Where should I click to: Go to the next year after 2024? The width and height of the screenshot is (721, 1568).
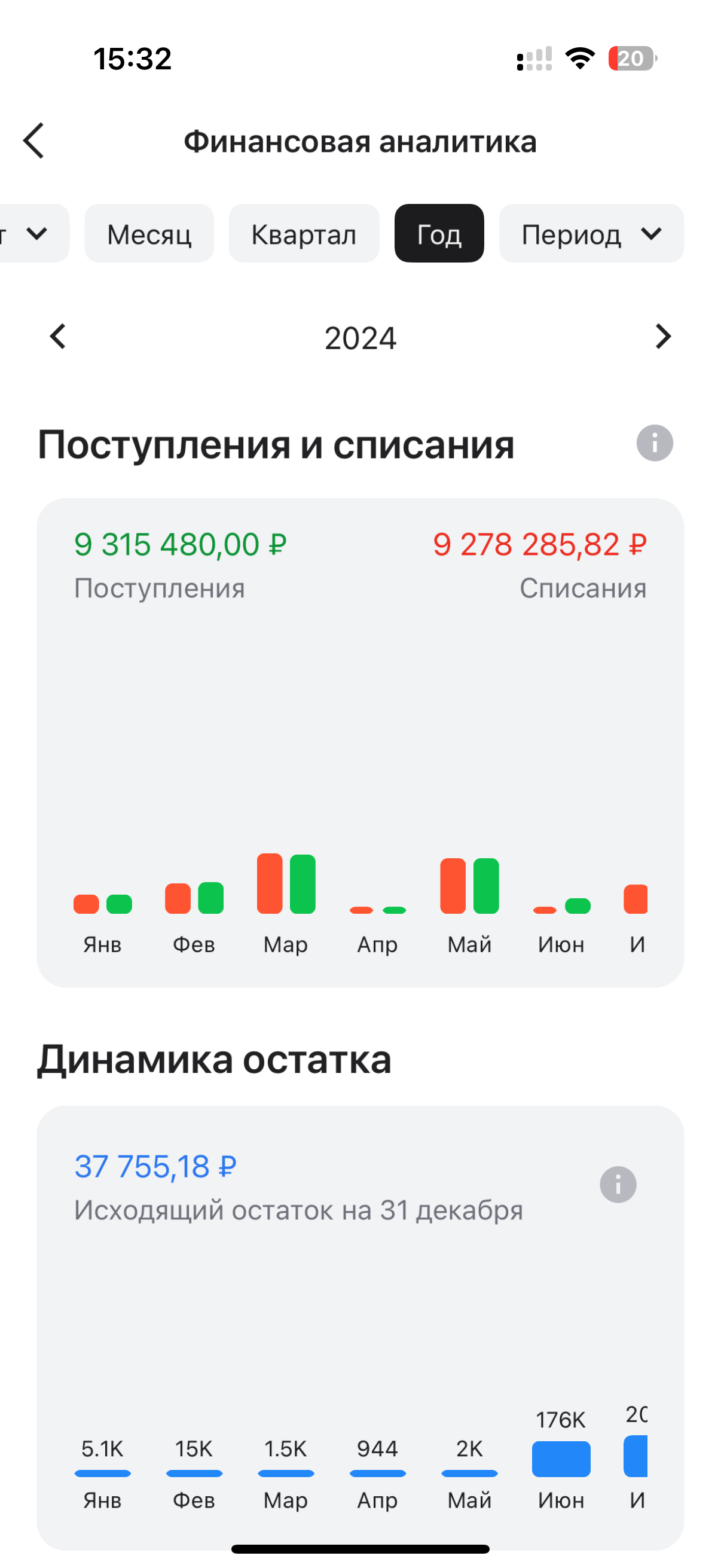pos(662,337)
